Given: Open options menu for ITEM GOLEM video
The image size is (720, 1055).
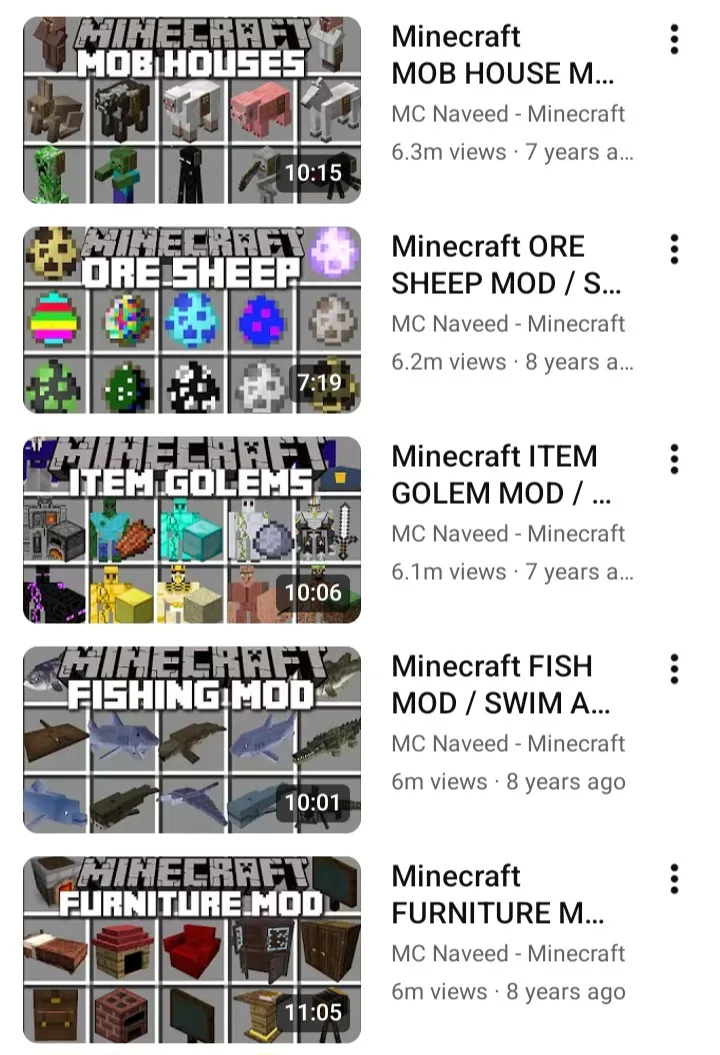Looking at the screenshot, I should tap(674, 459).
